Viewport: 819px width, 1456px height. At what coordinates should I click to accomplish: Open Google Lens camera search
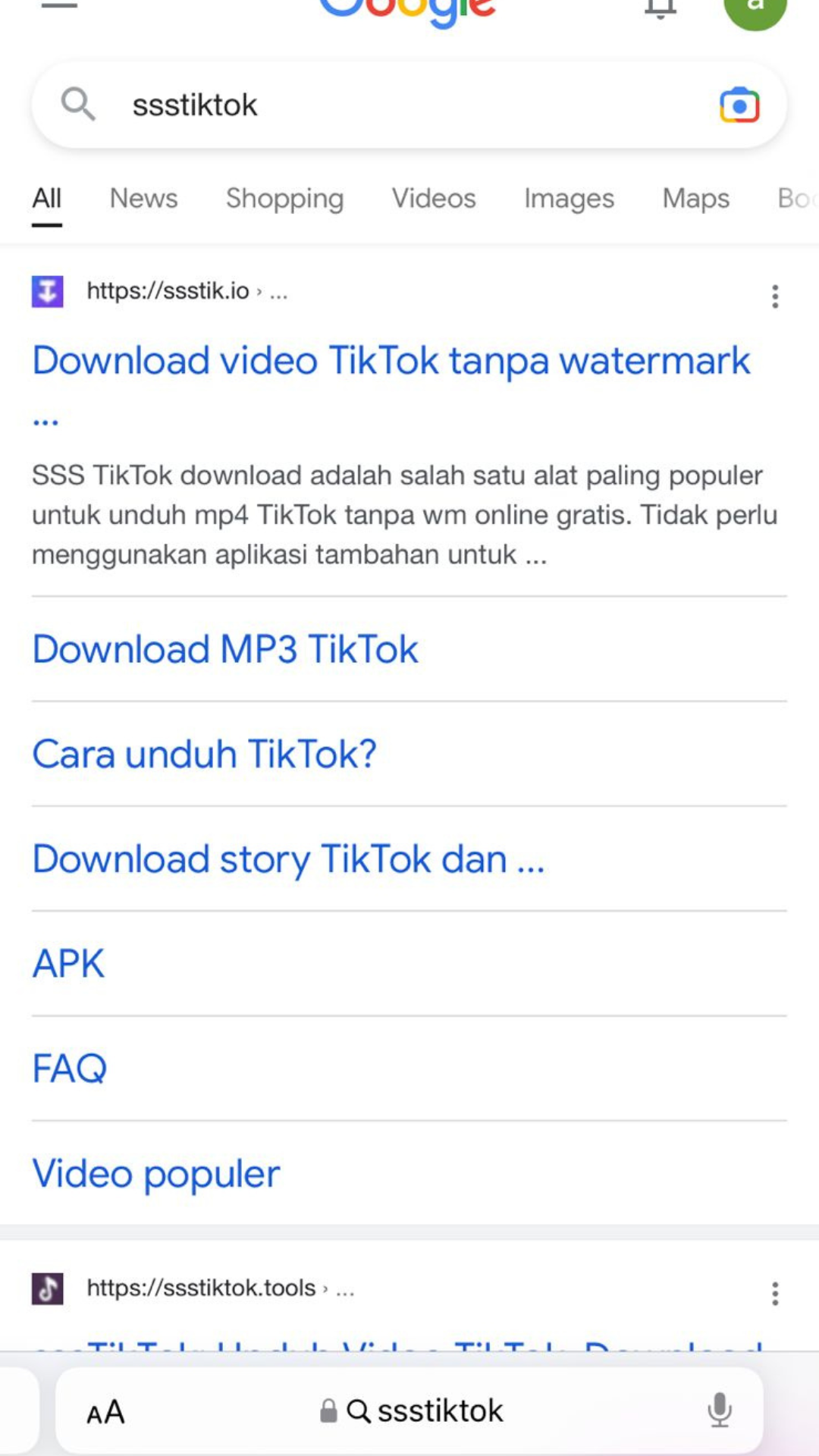coord(739,105)
